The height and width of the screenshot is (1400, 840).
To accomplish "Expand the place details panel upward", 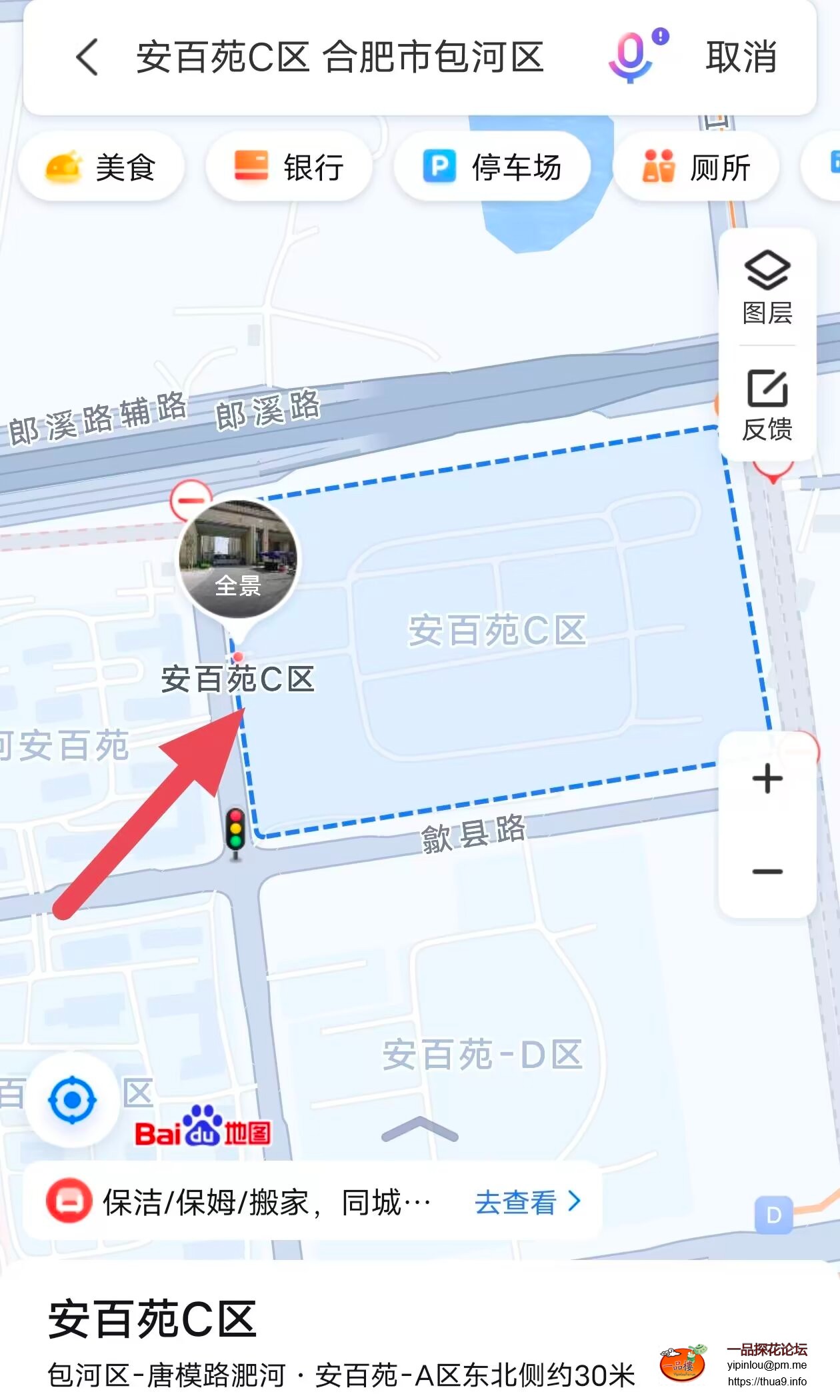I will (420, 1129).
